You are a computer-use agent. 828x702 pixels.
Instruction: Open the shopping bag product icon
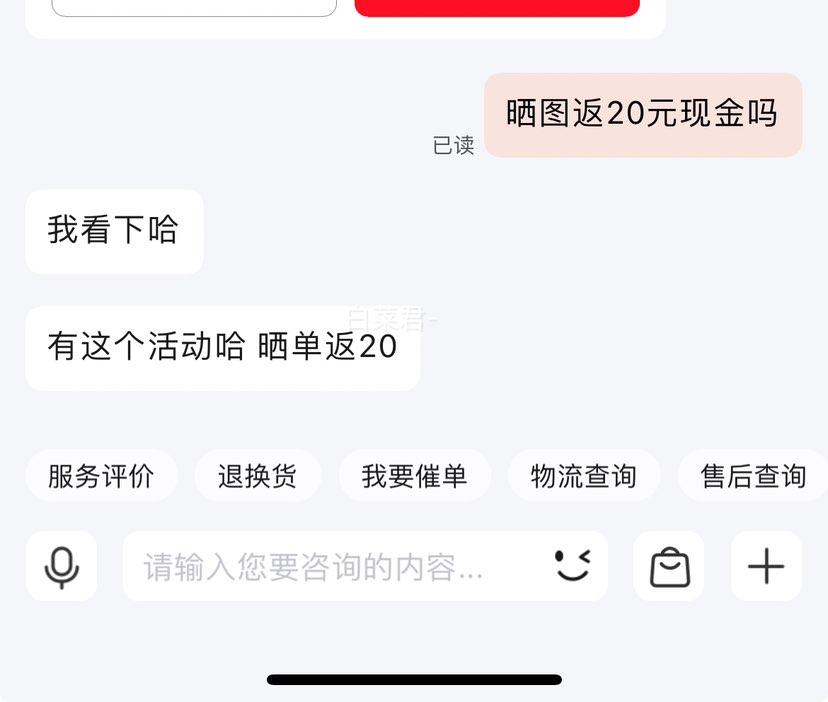click(x=669, y=567)
